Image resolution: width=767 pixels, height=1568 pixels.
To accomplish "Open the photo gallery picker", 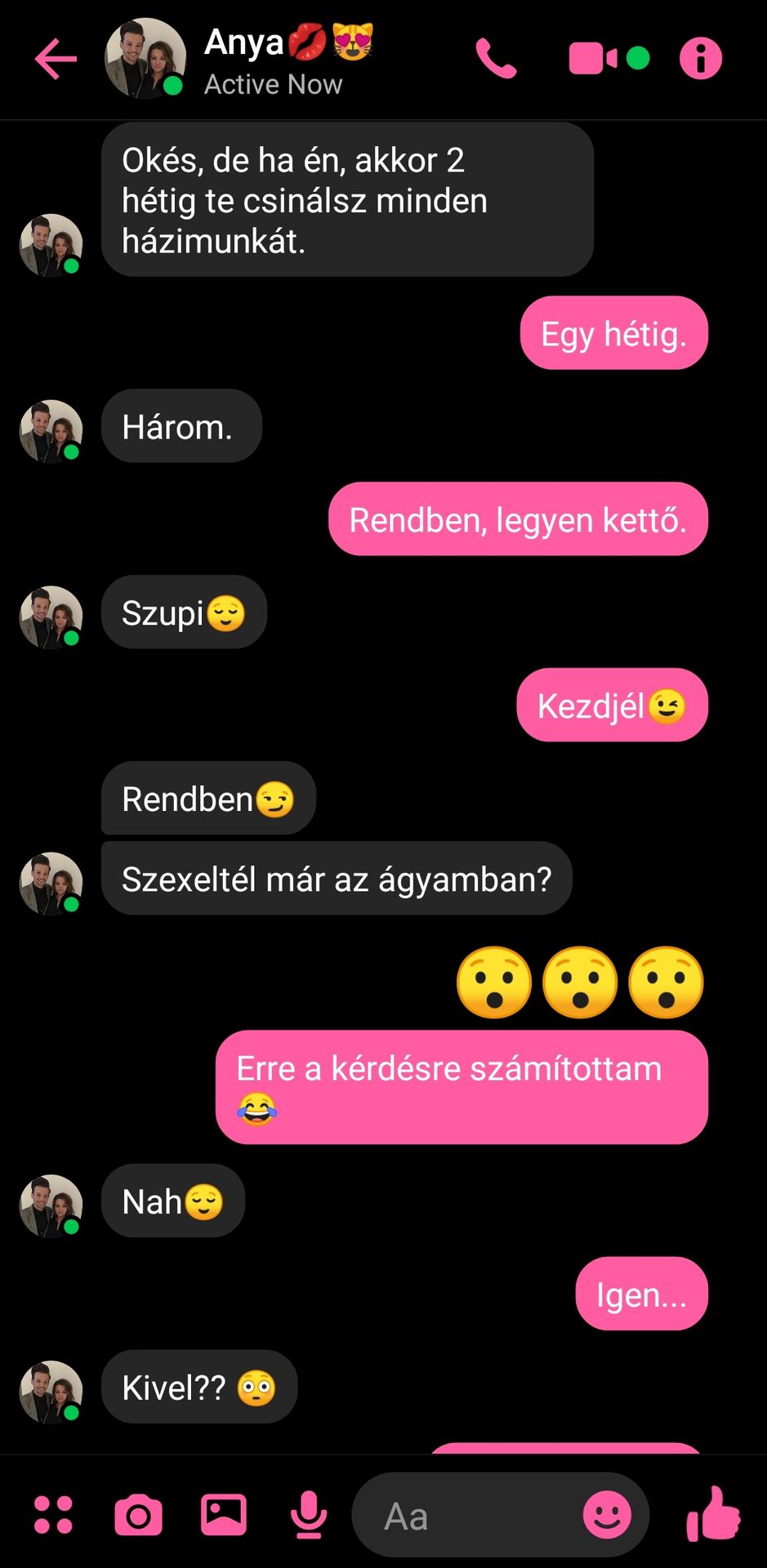I will pyautogui.click(x=224, y=1515).
